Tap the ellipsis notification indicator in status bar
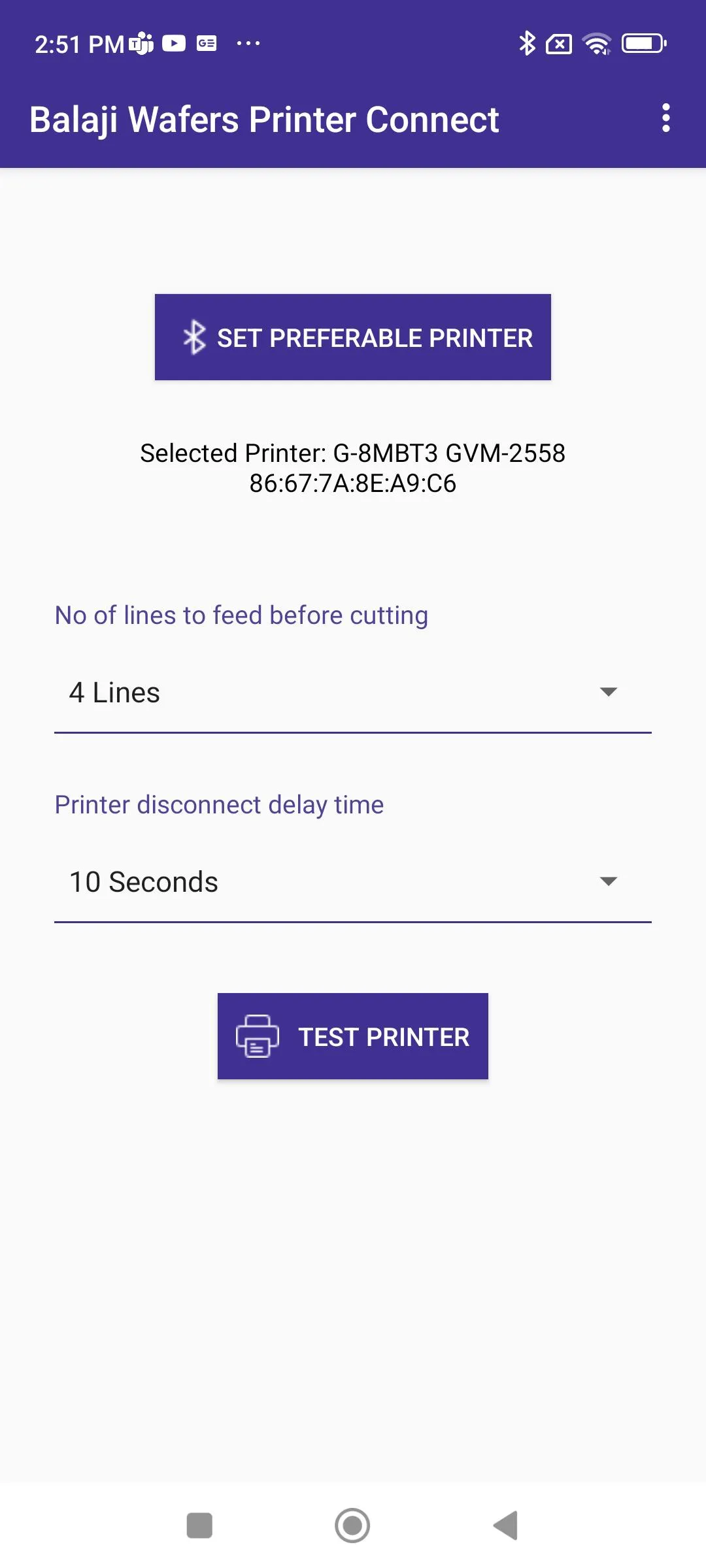The width and height of the screenshot is (706, 1568). pos(248,43)
